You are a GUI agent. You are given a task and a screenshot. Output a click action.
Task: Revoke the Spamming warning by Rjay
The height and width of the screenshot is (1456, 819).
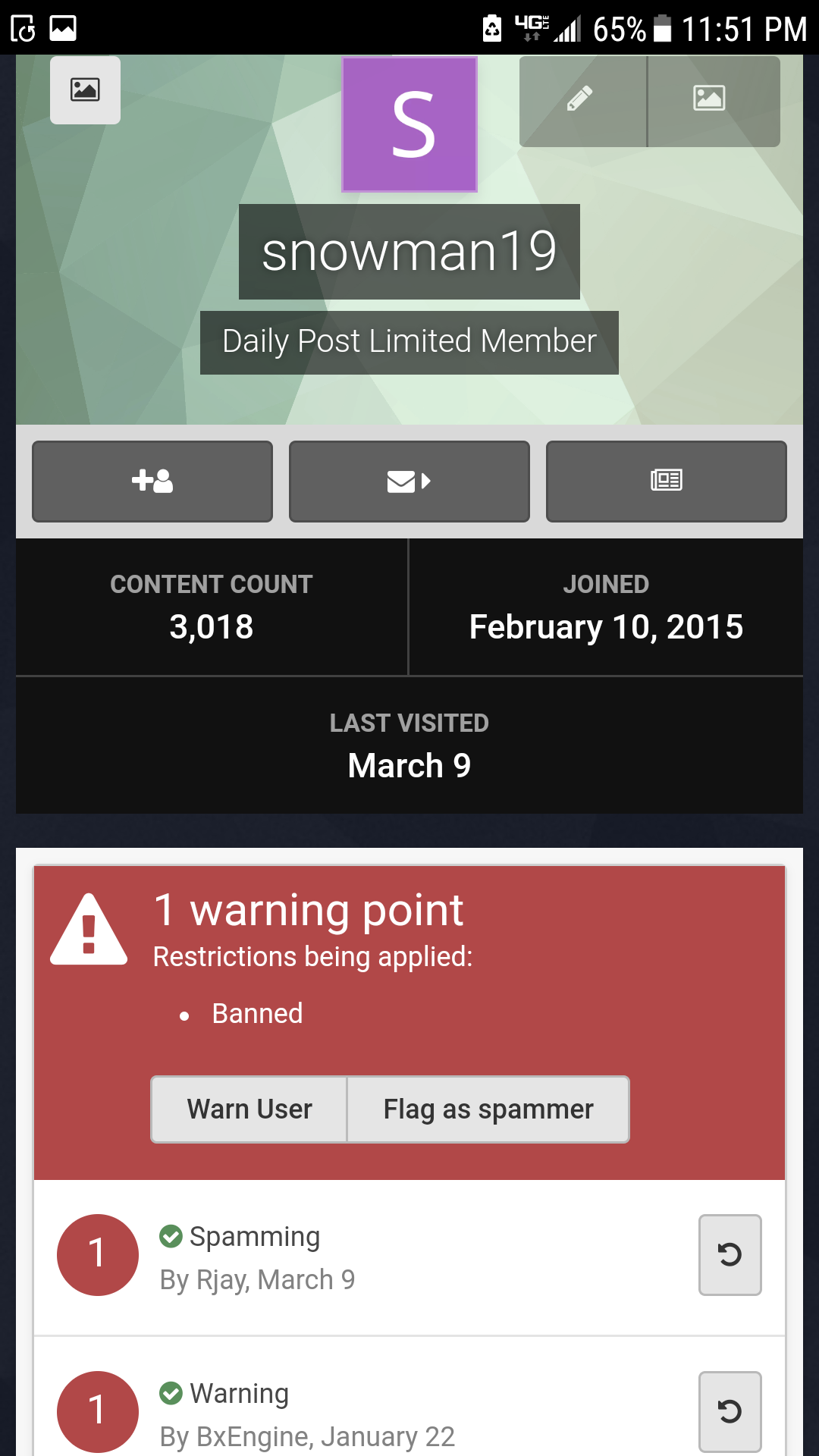(x=730, y=1255)
